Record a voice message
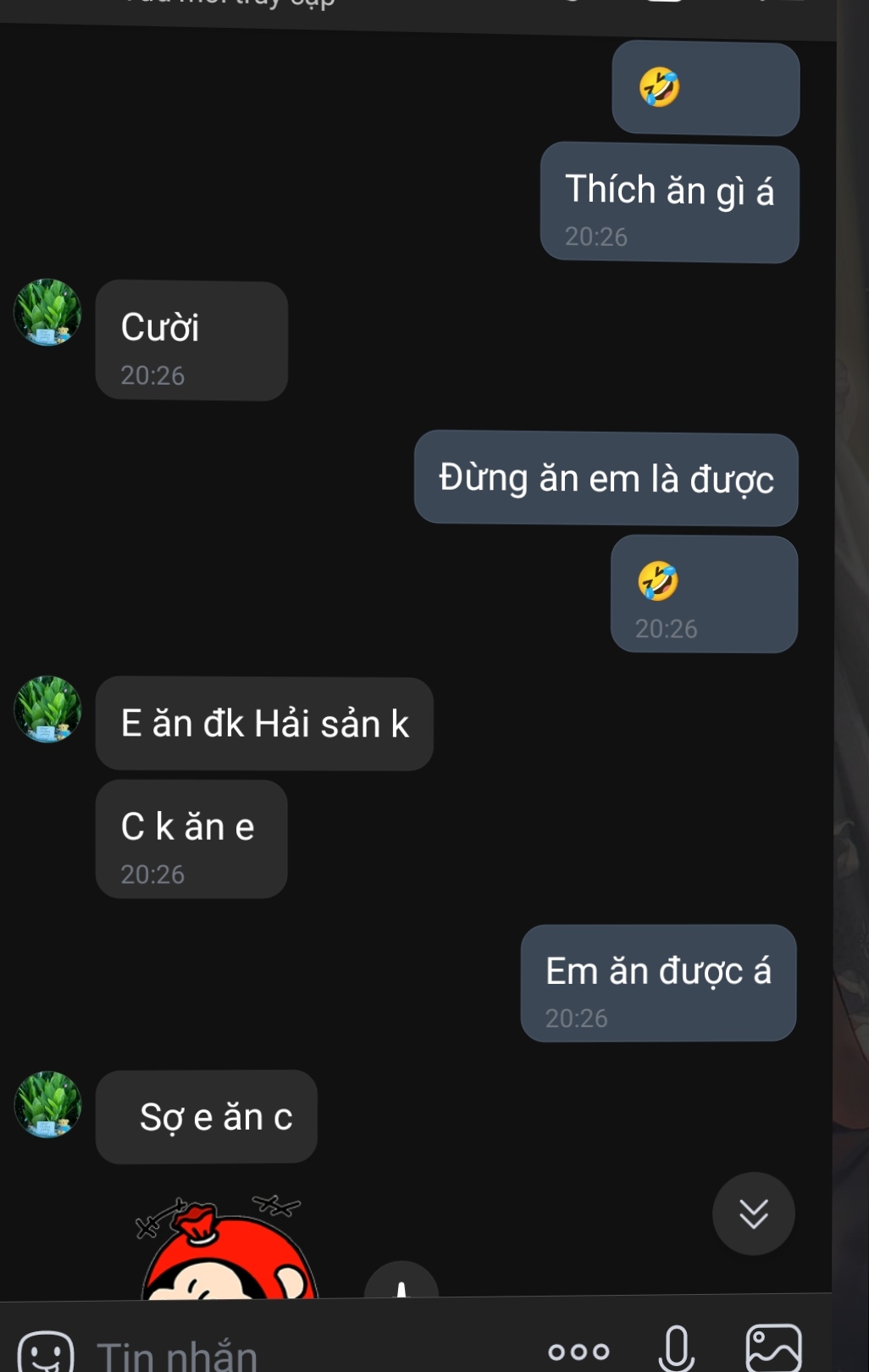Image resolution: width=869 pixels, height=1372 pixels. pos(676,1348)
